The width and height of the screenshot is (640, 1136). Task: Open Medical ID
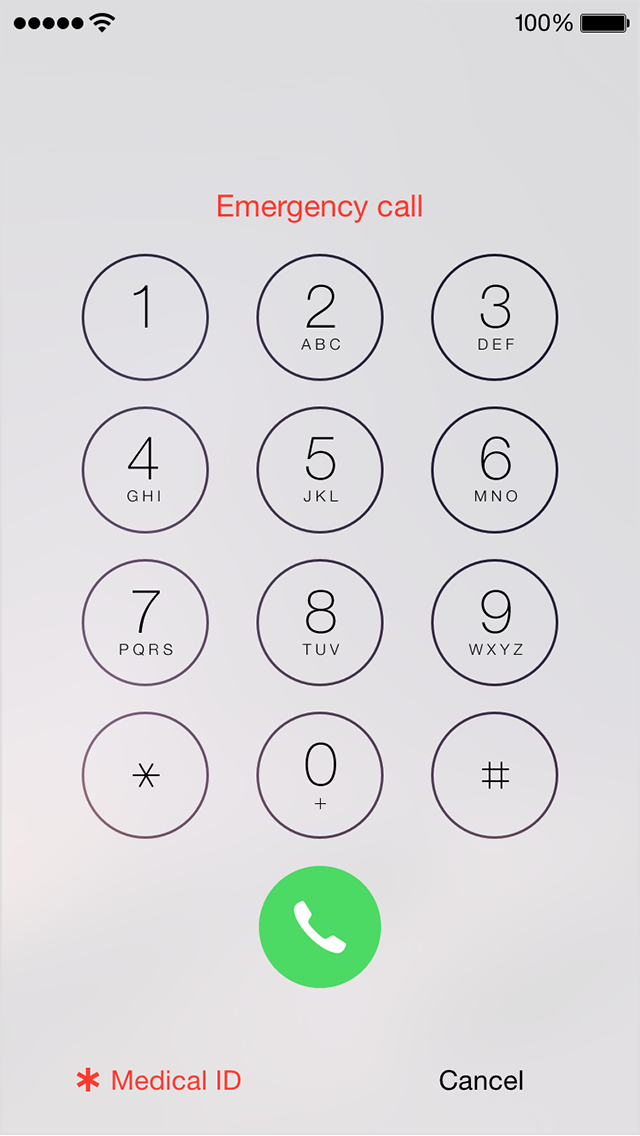tap(160, 1080)
